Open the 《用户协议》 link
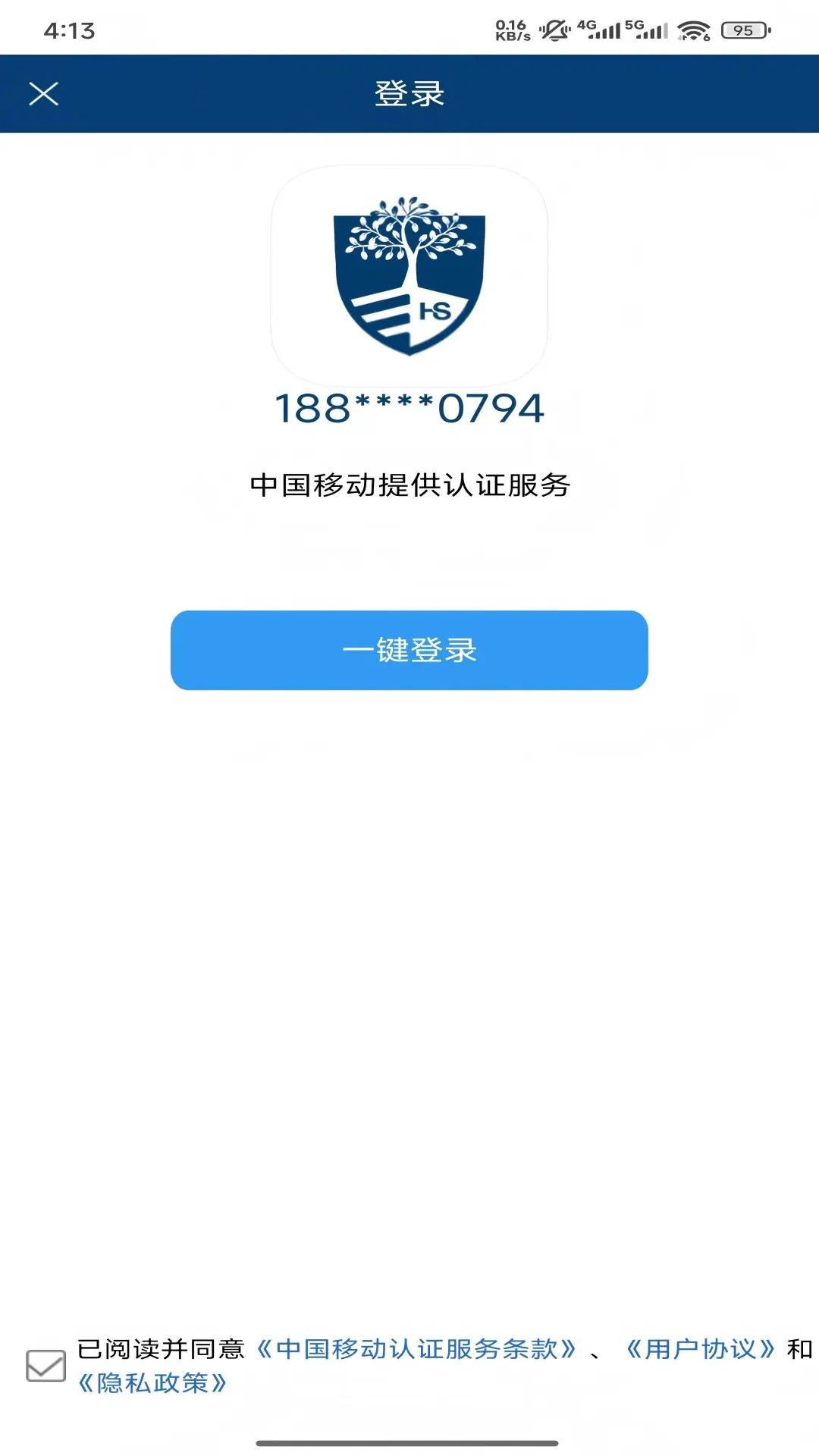This screenshot has height=1456, width=819. 699,1349
